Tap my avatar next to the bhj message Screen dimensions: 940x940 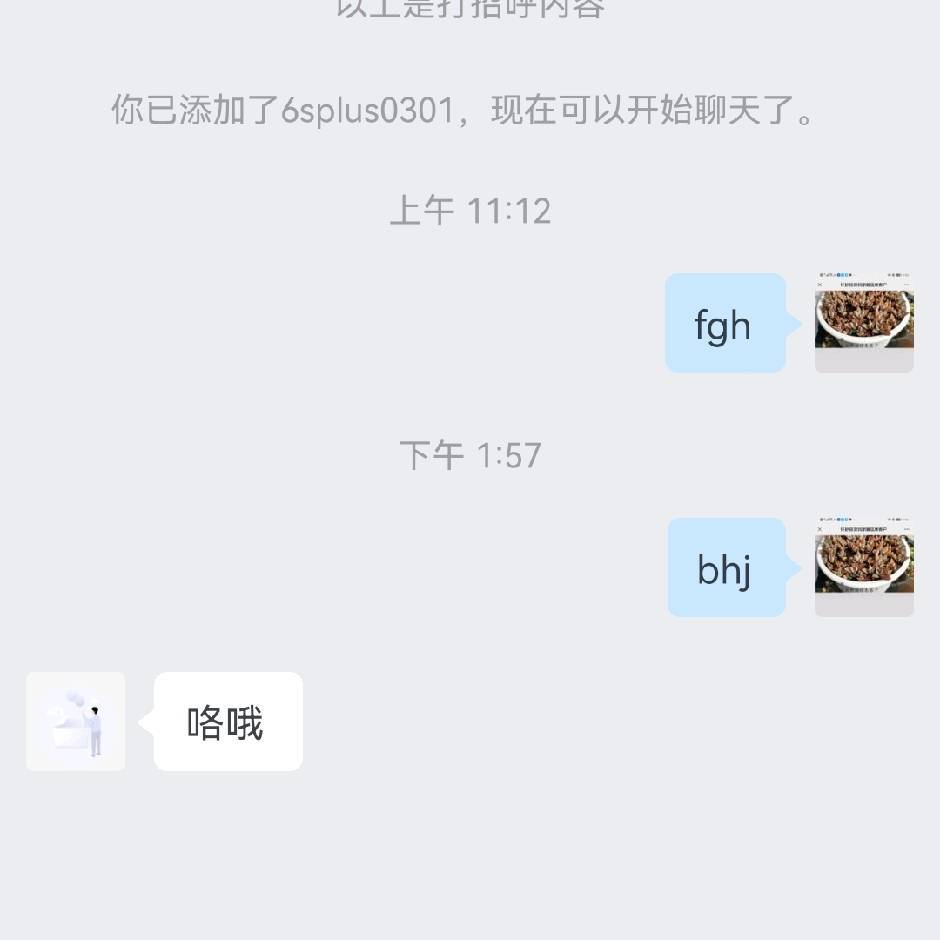pyautogui.click(x=864, y=567)
